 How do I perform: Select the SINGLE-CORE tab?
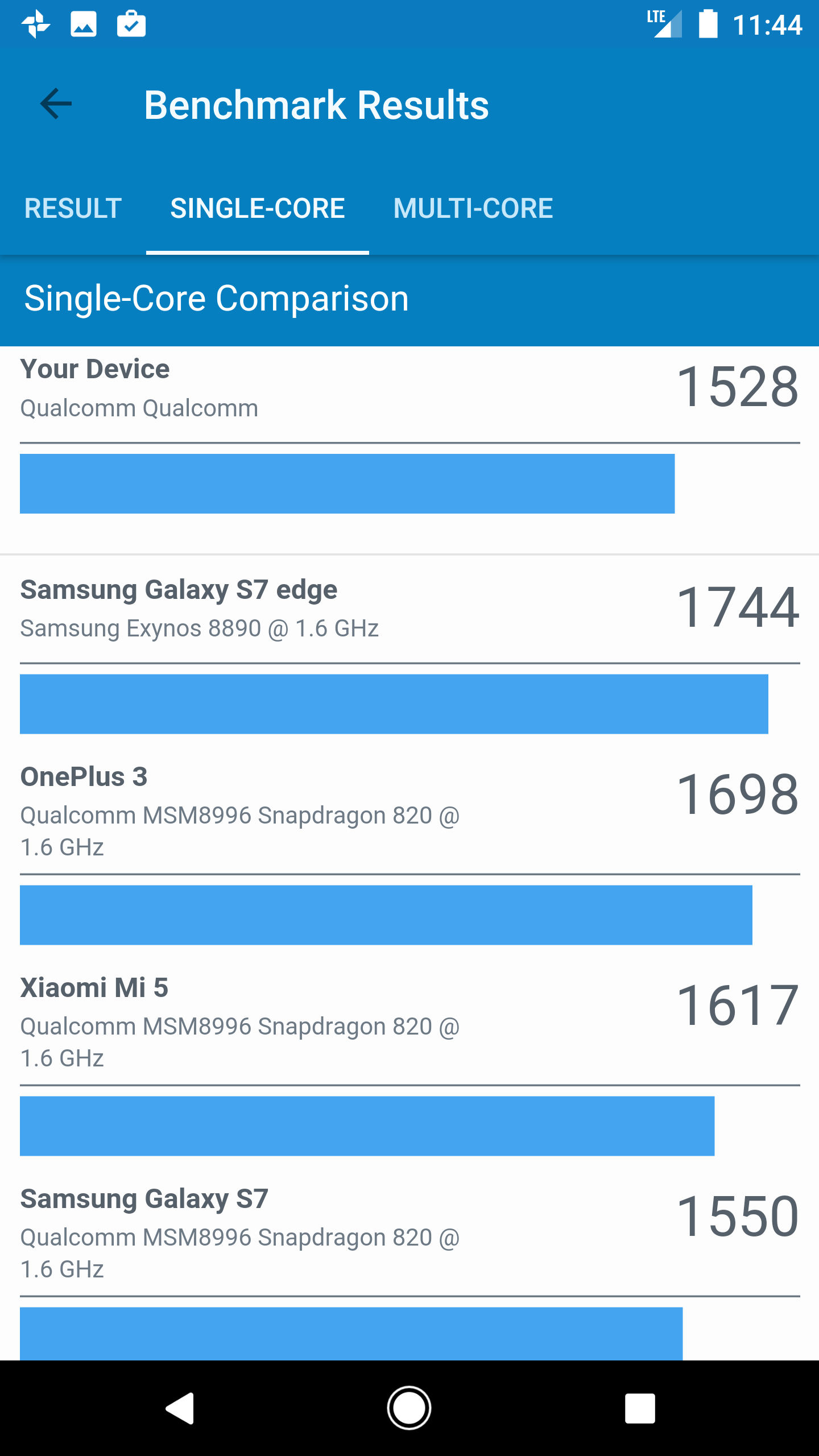(258, 208)
